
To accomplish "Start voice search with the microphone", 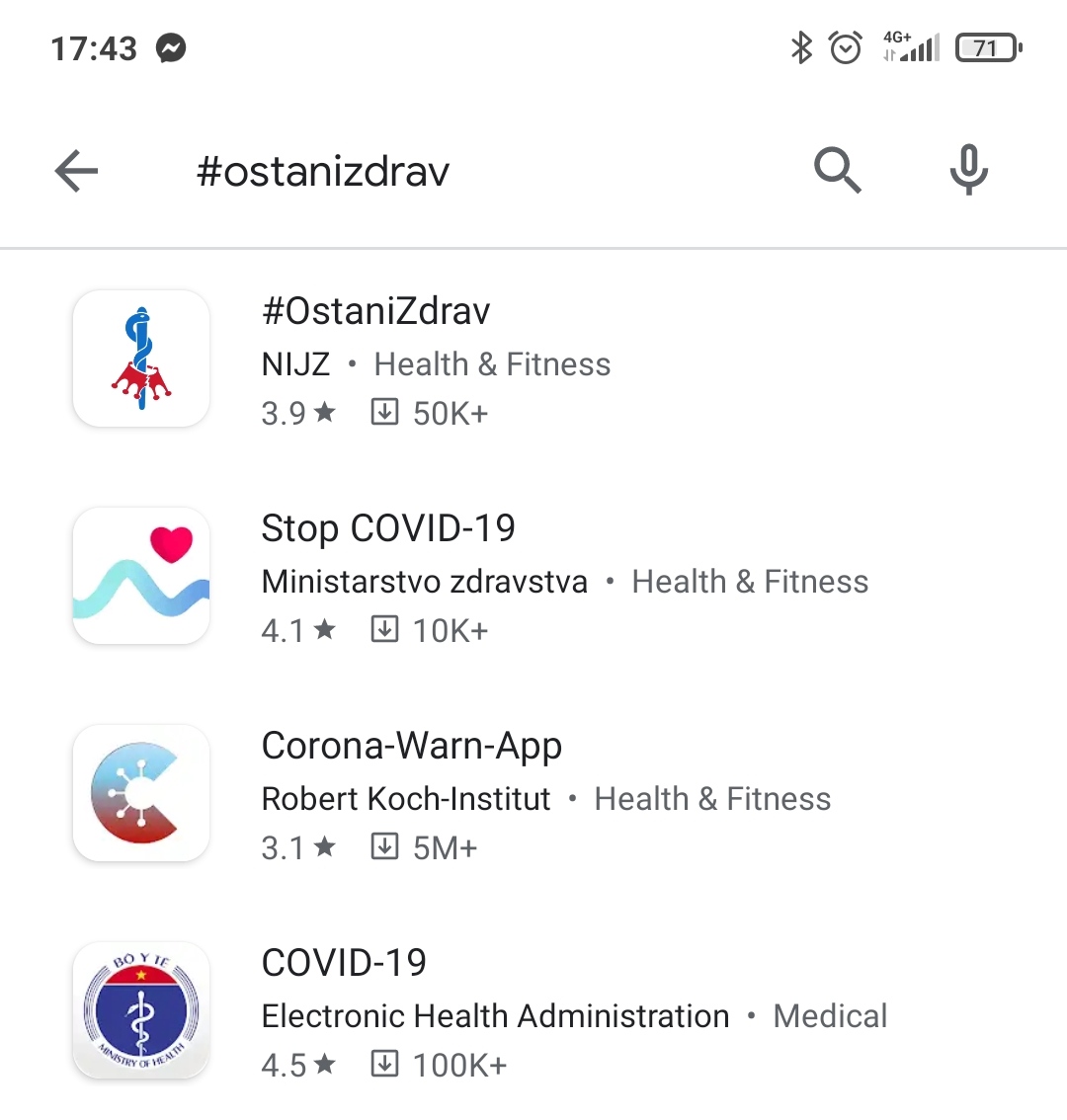I will [968, 170].
